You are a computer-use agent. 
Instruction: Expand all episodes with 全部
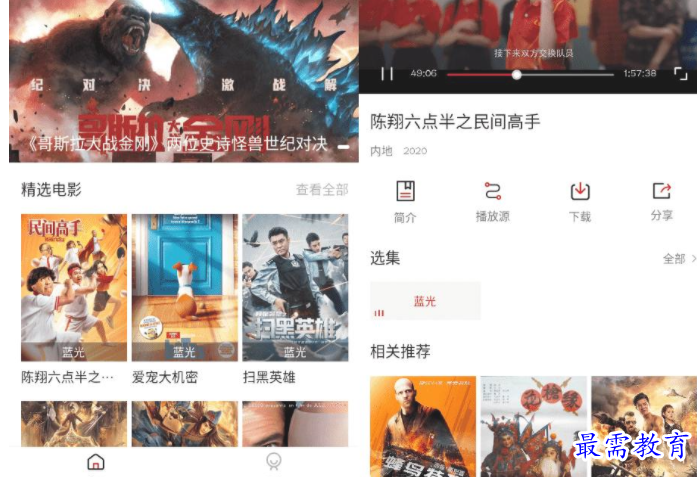678,259
